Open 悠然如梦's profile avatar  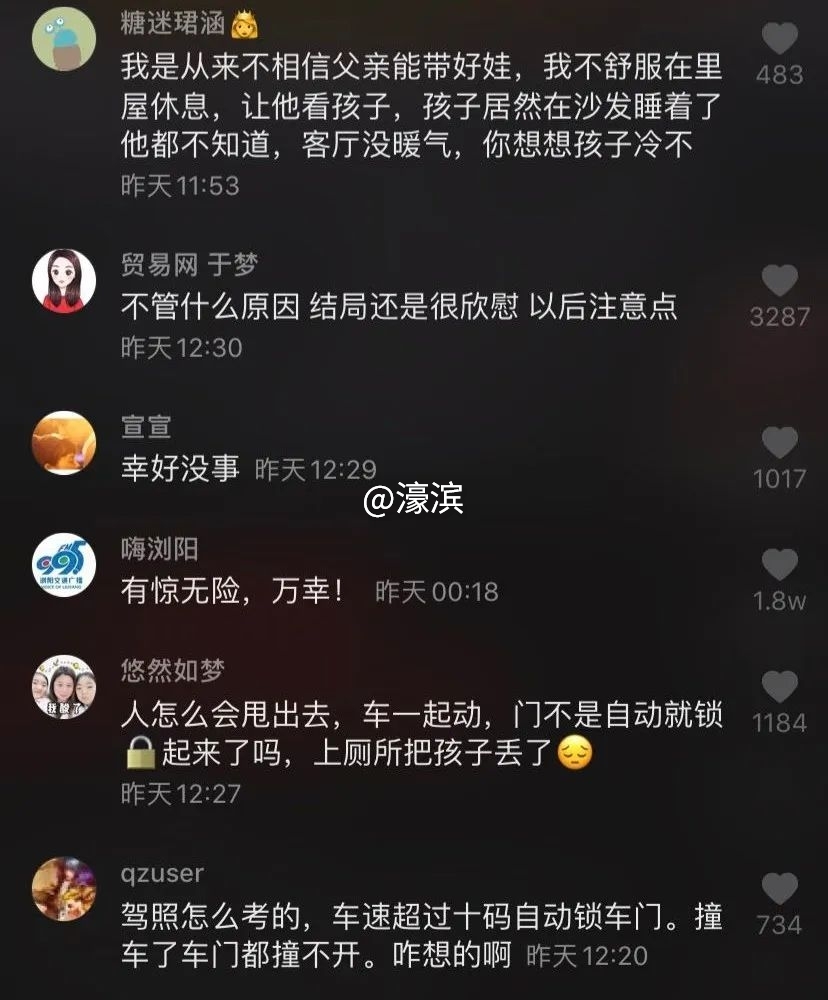coord(64,687)
